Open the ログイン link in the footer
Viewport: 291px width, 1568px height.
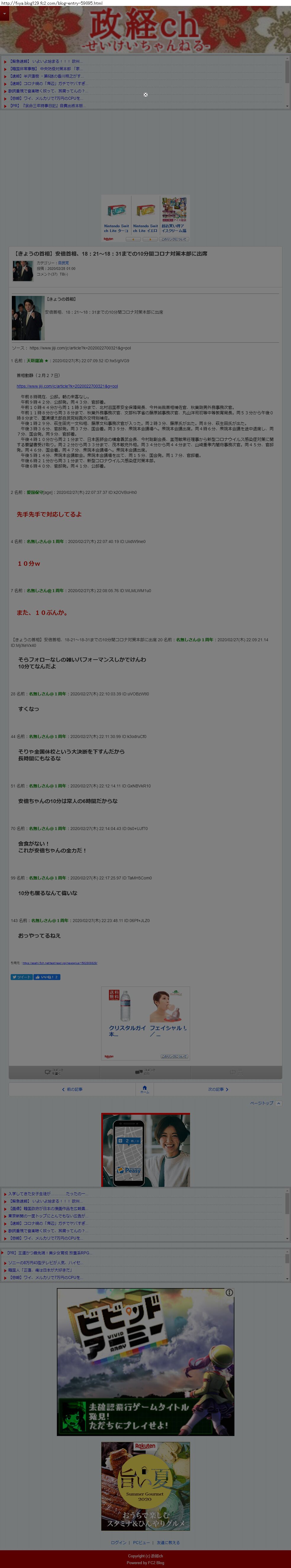click(x=119, y=1543)
